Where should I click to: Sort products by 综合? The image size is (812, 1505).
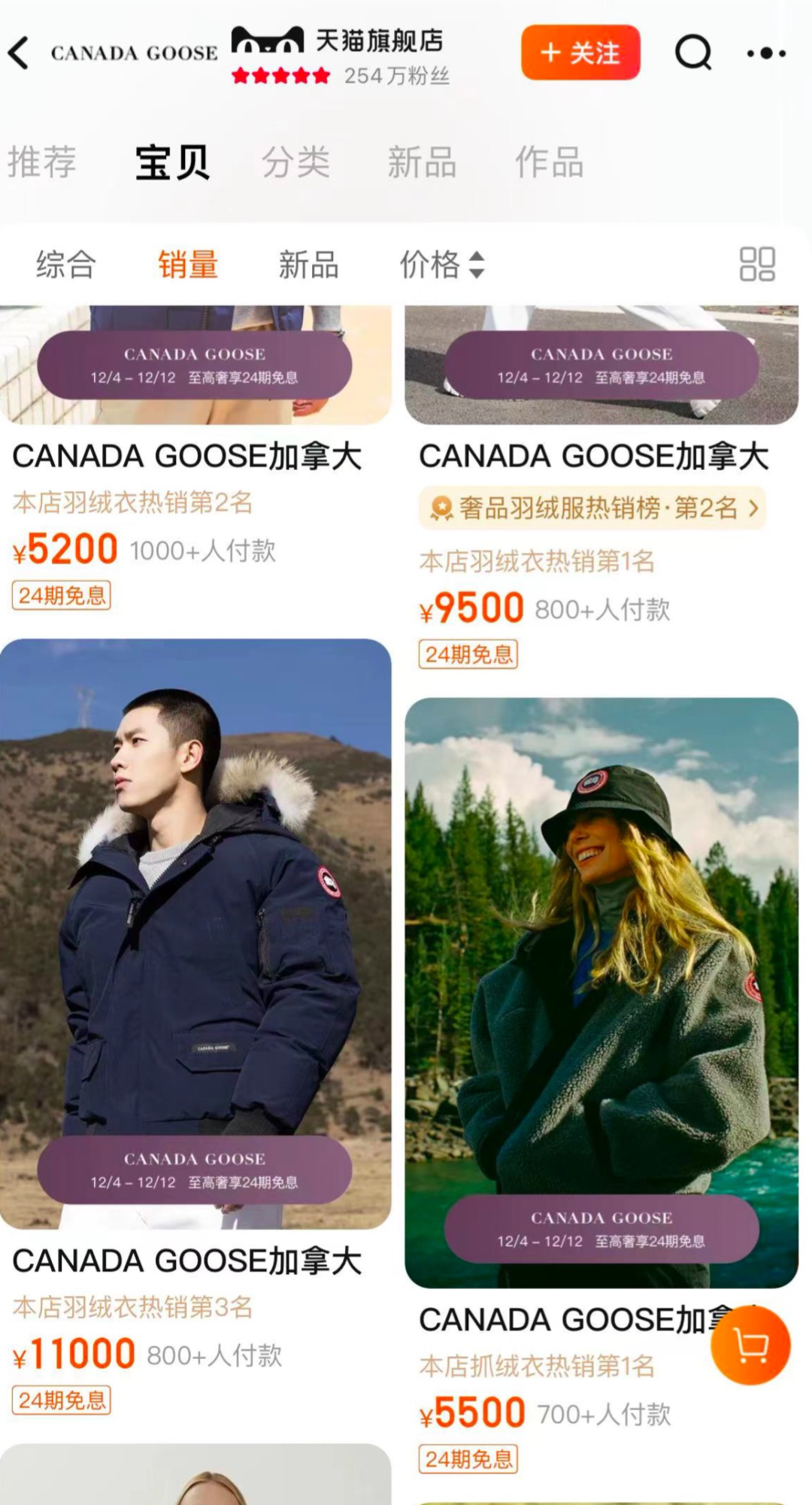[66, 265]
